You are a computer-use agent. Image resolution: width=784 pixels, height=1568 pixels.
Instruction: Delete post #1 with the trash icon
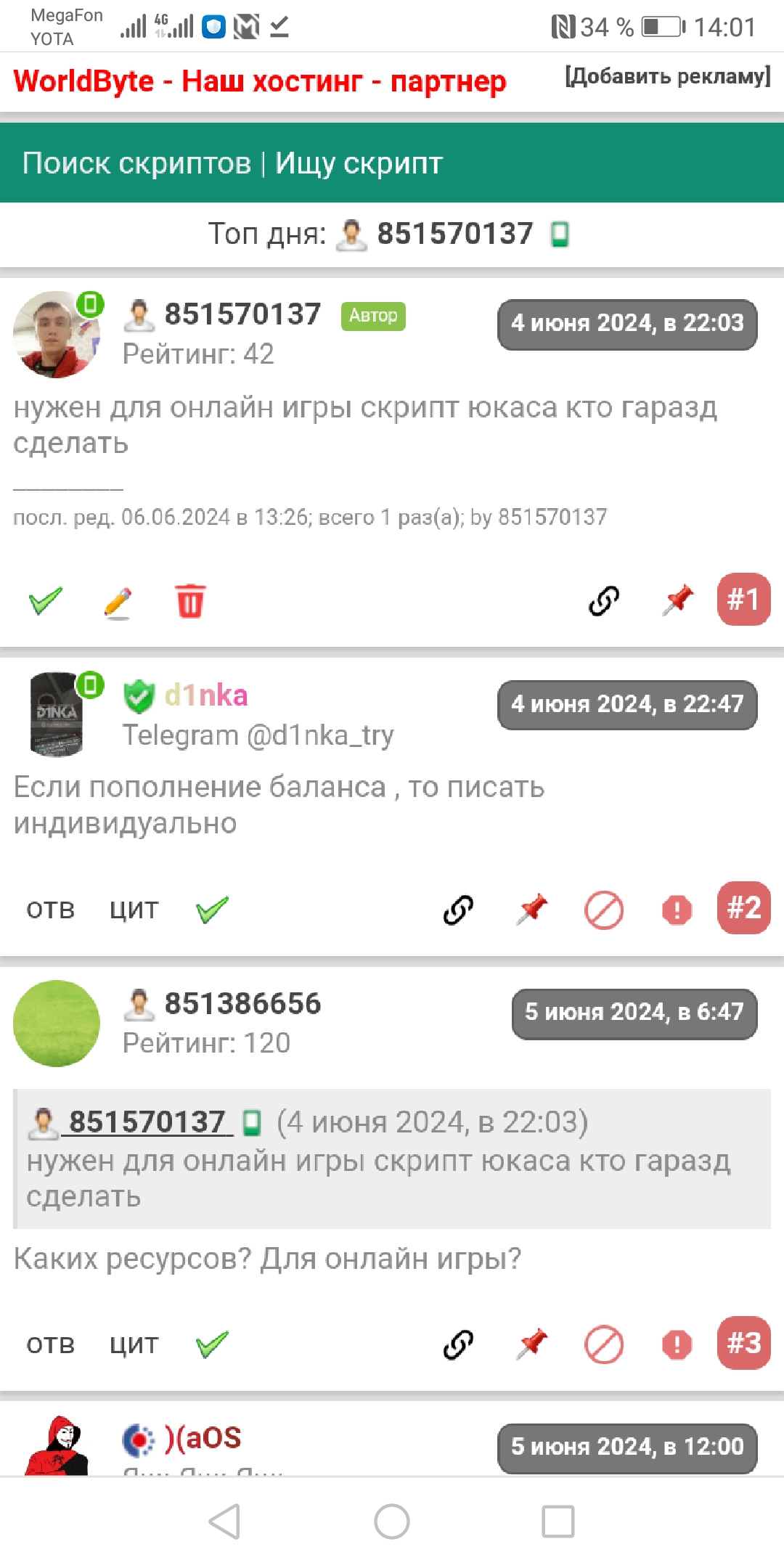coord(190,602)
